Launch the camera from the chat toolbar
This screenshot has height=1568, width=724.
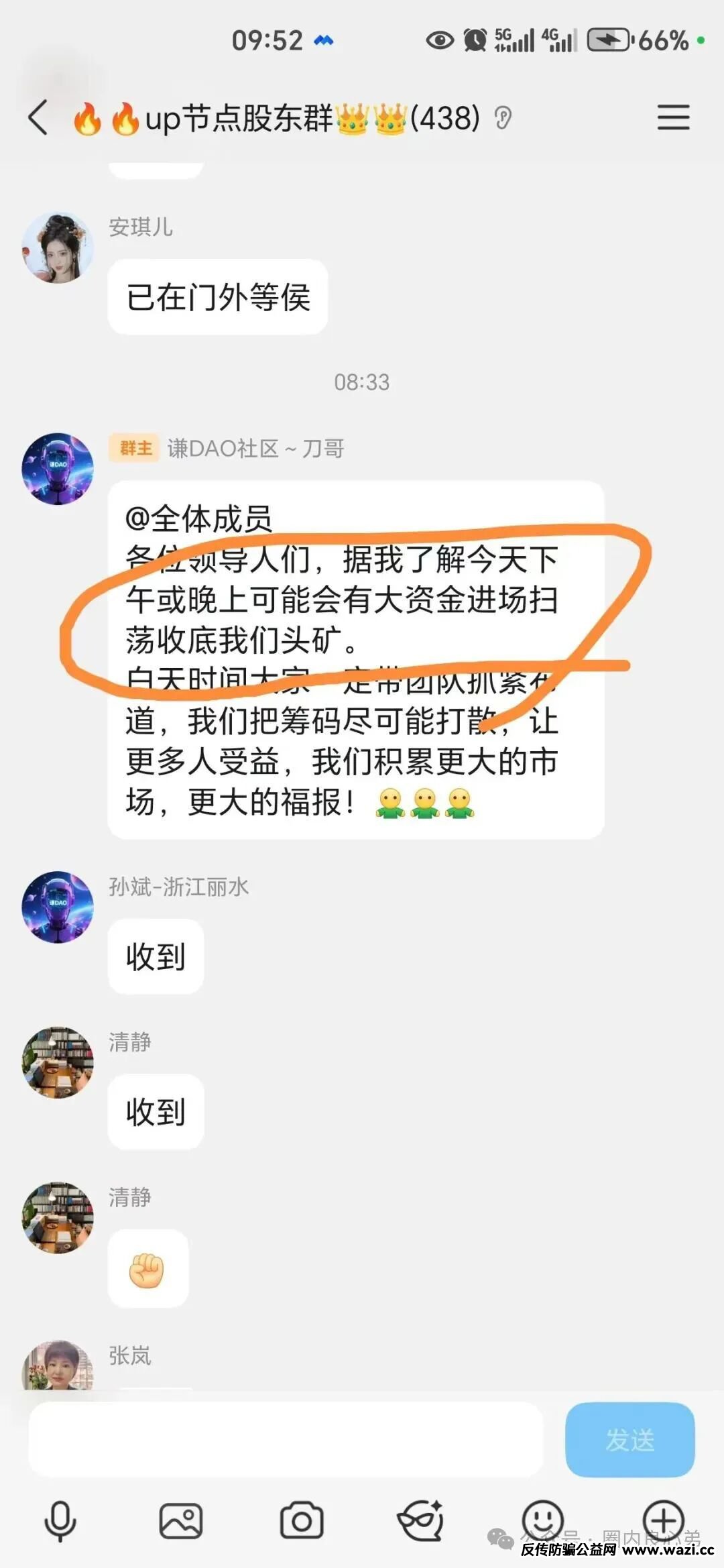(302, 1521)
